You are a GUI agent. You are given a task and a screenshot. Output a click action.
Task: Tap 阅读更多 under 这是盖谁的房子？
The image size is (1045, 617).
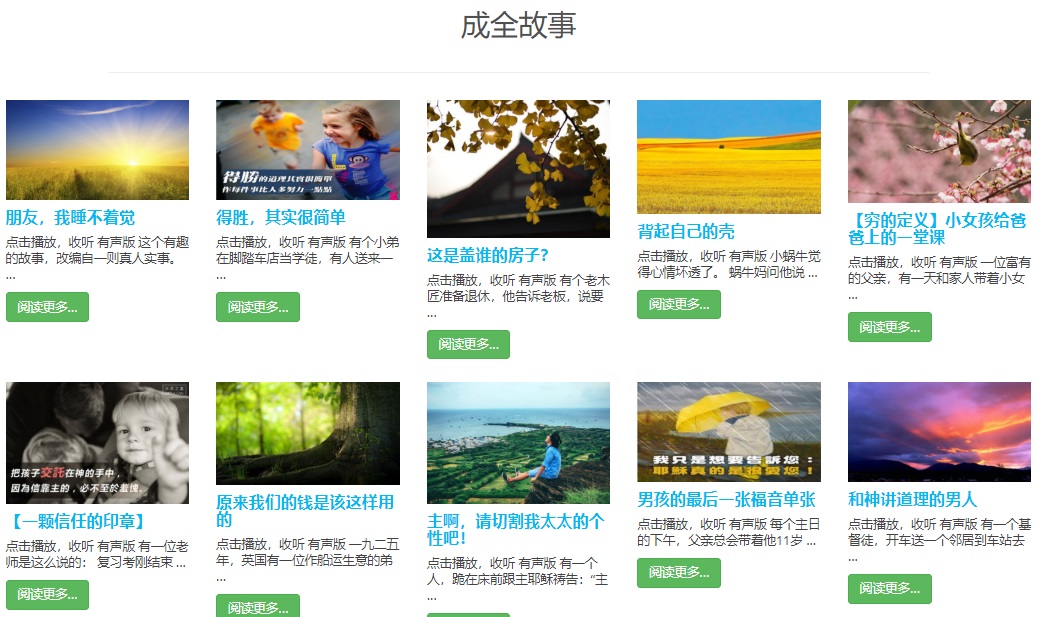click(x=468, y=344)
